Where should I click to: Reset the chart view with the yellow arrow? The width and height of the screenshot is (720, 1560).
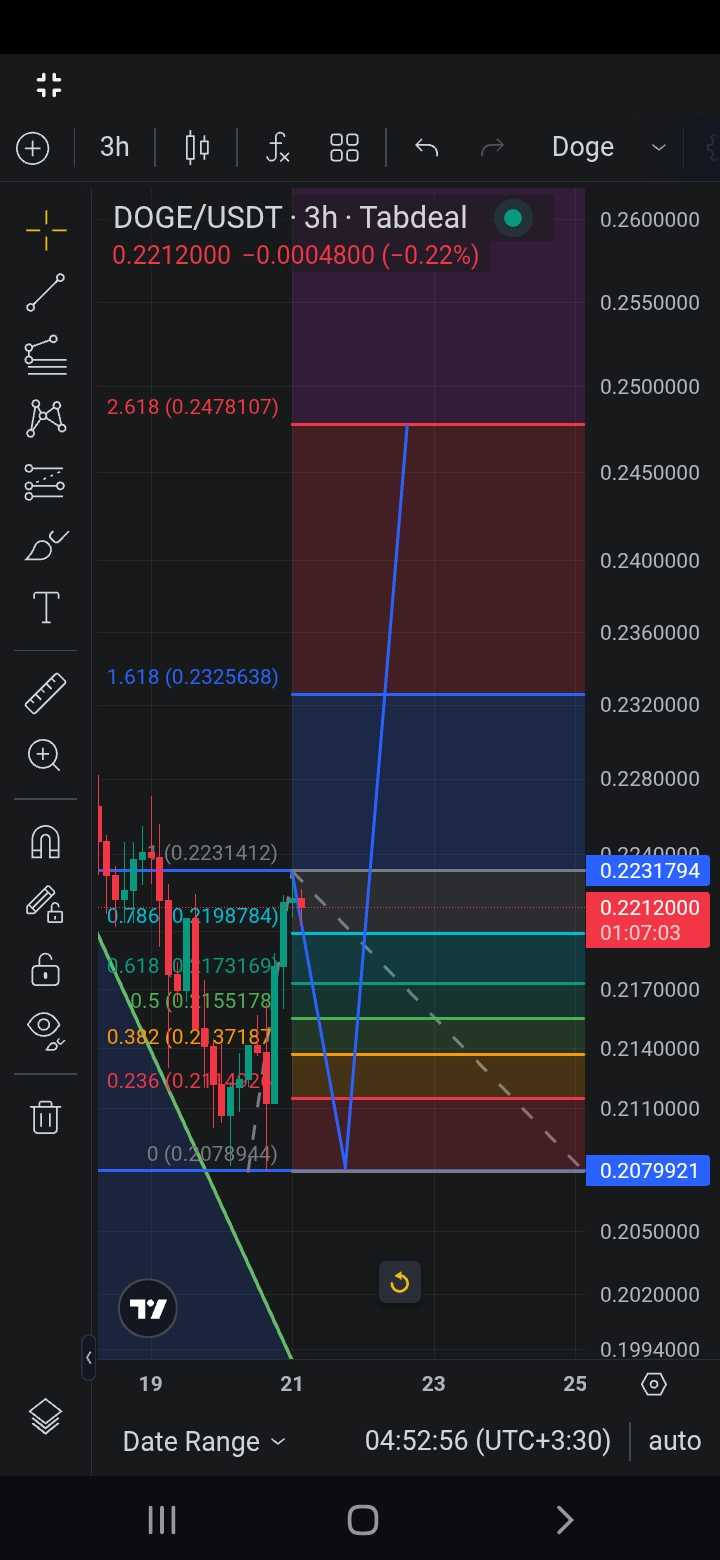(400, 1282)
